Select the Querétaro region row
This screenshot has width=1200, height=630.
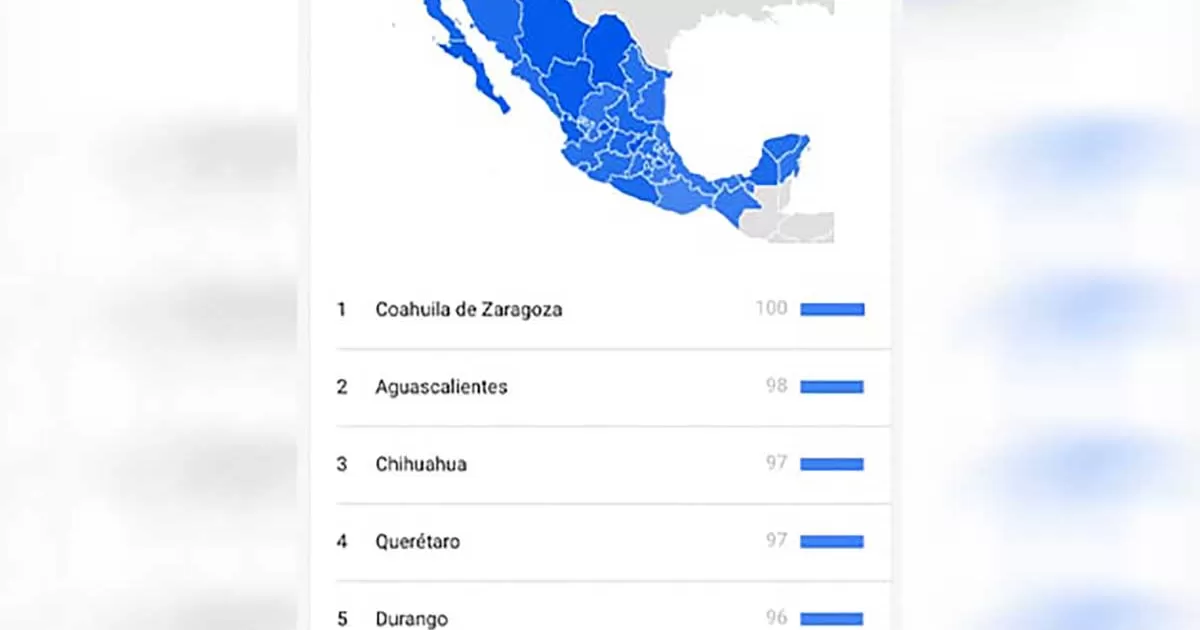[418, 542]
